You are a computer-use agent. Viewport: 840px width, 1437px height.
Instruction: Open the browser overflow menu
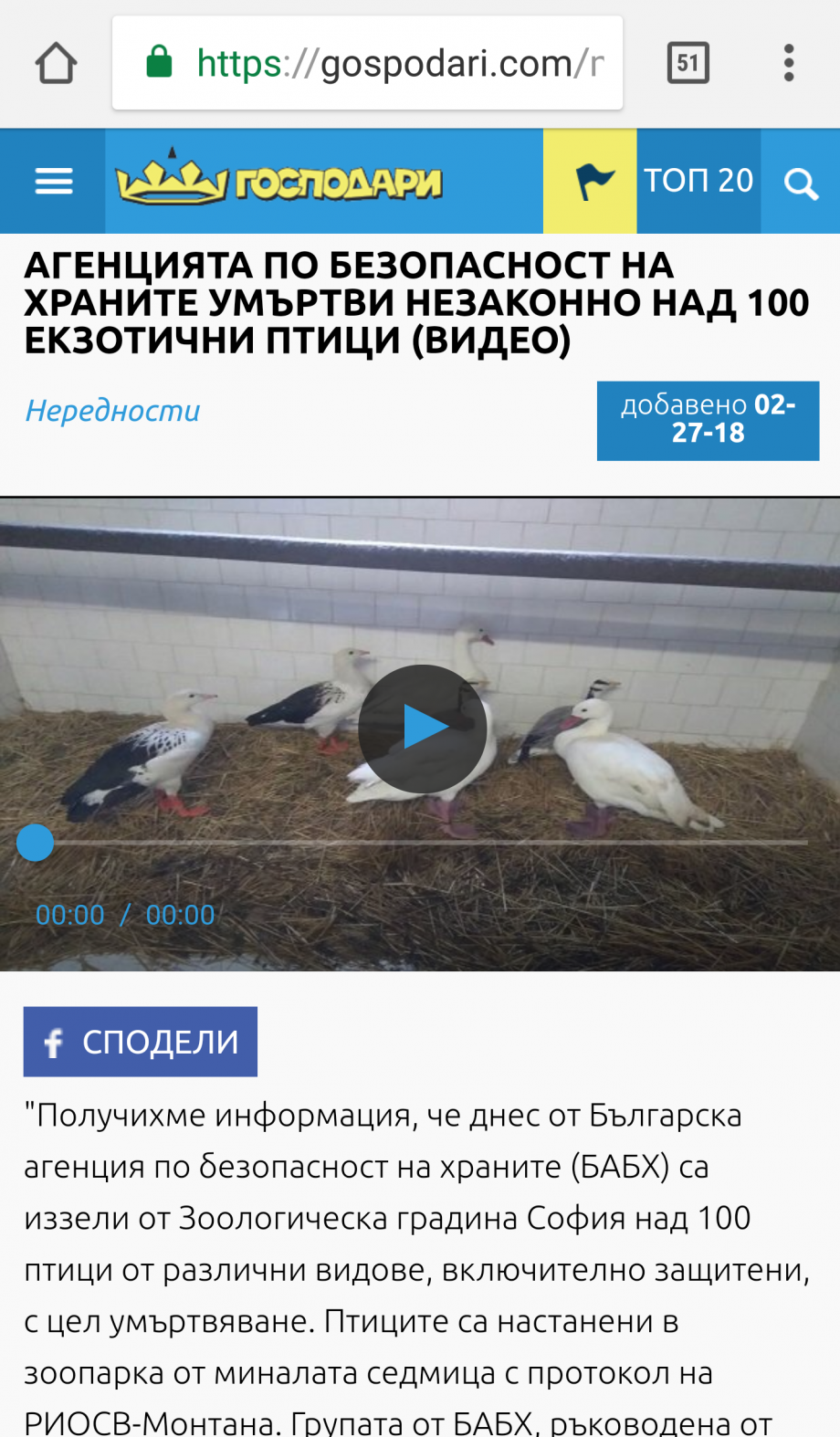click(789, 64)
